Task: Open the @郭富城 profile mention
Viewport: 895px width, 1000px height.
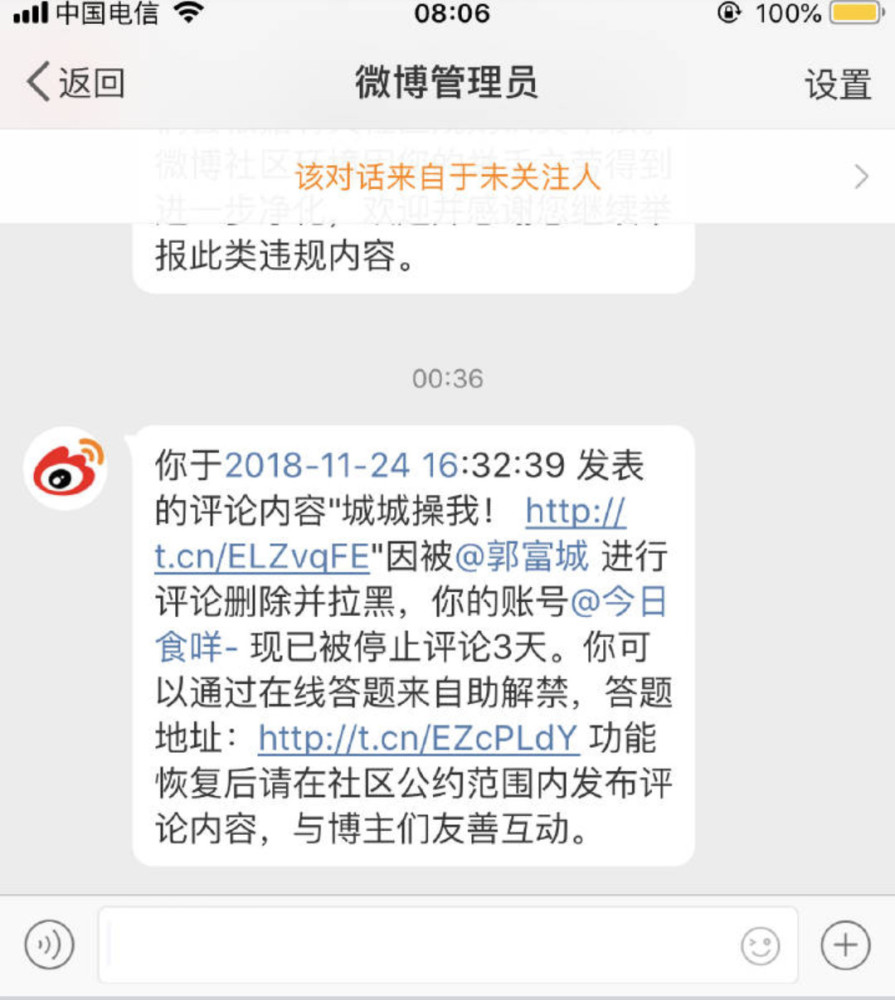Action: [x=522, y=557]
